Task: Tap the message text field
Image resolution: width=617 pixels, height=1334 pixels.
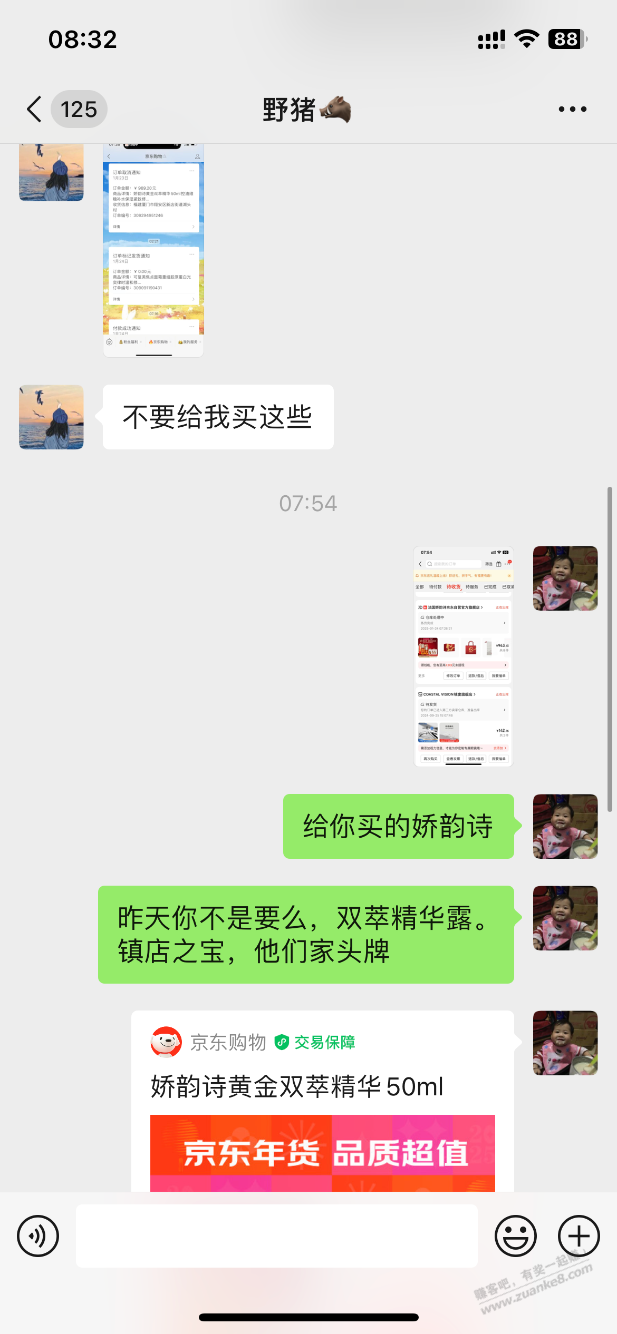Action: [276, 1237]
